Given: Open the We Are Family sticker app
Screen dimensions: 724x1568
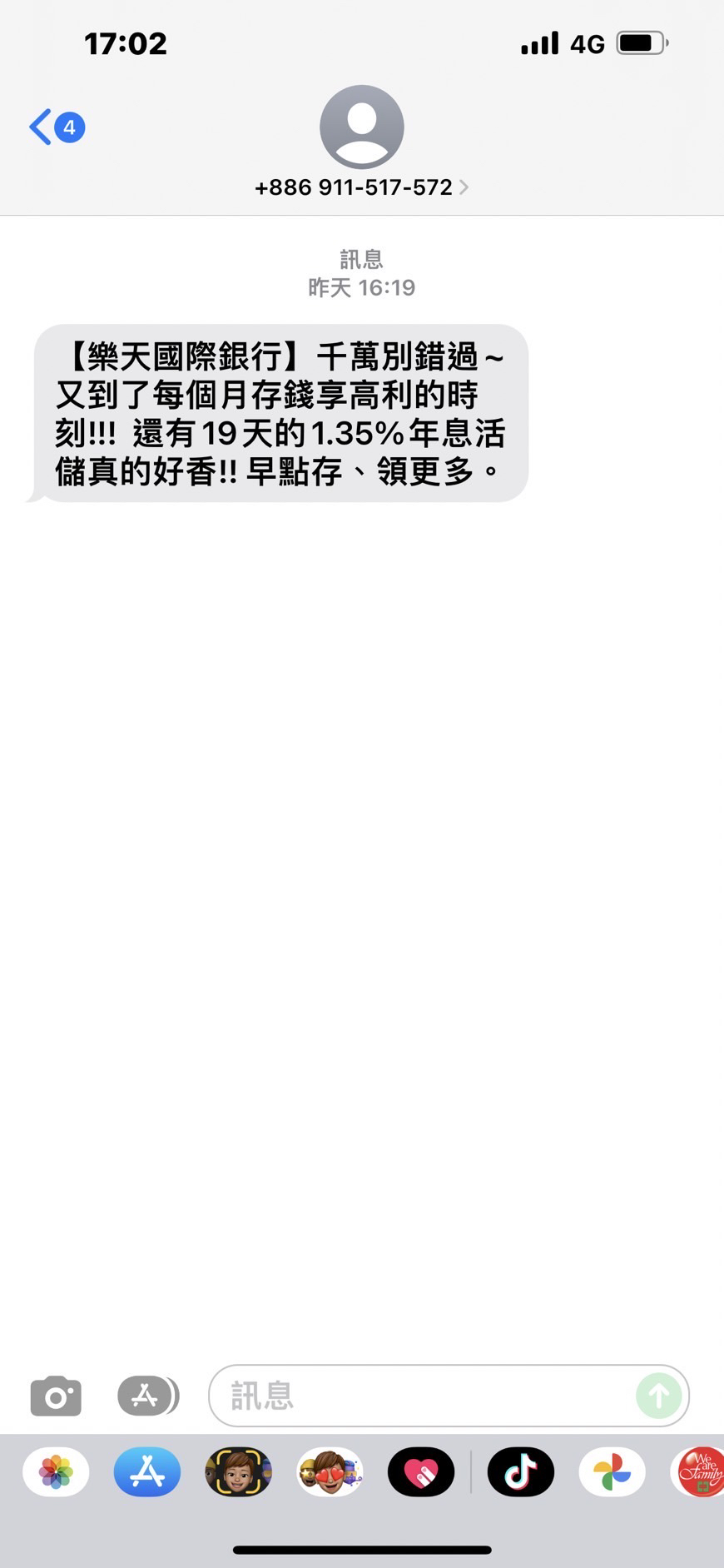Looking at the screenshot, I should point(699,1472).
